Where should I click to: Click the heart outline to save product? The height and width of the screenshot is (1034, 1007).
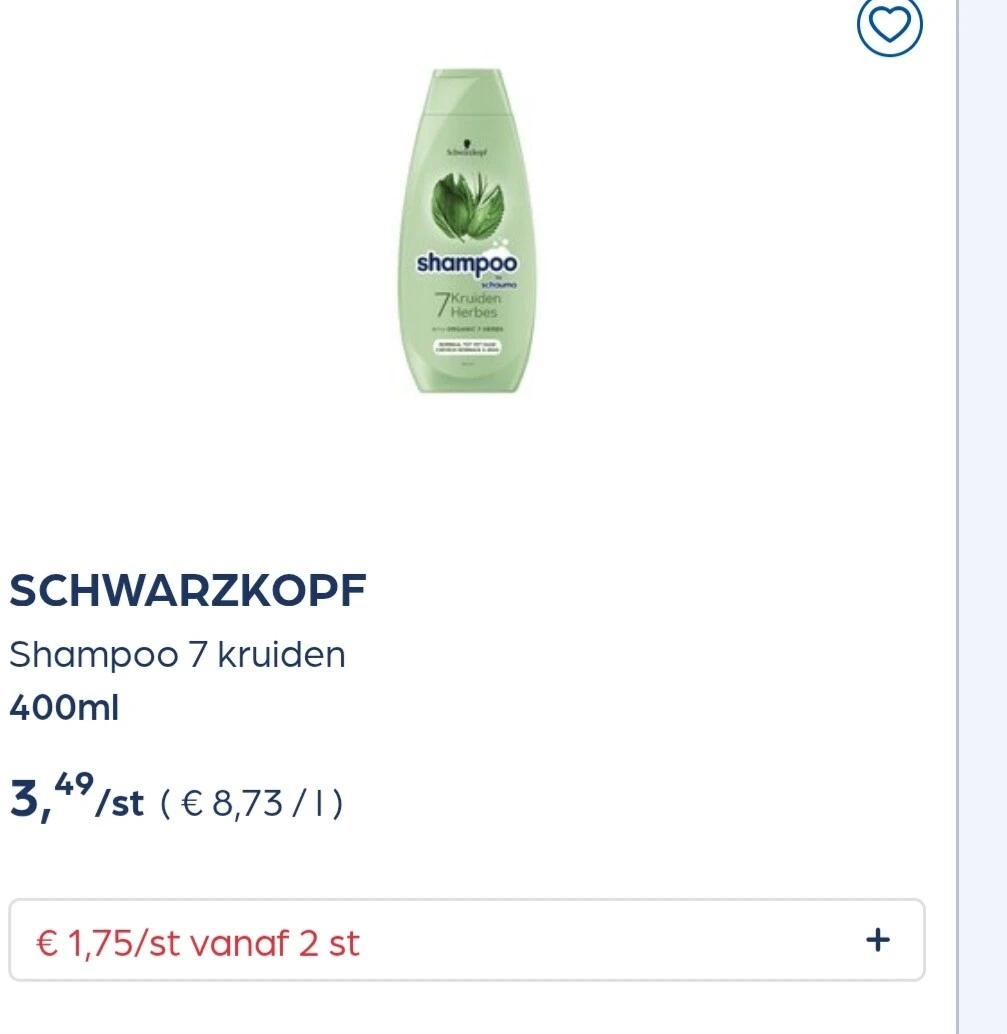pyautogui.click(x=890, y=28)
